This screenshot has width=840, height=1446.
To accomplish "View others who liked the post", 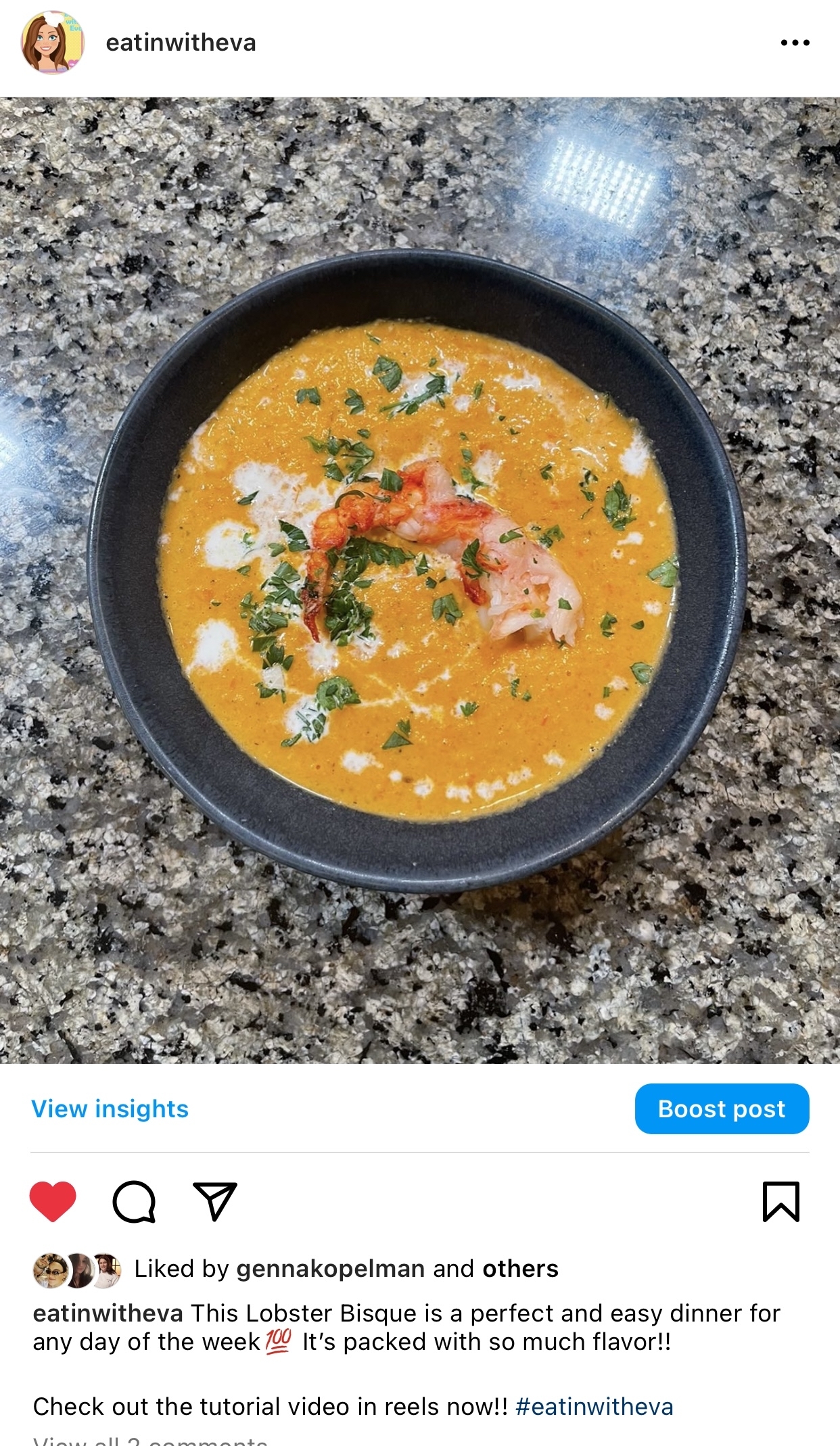I will pyautogui.click(x=520, y=1269).
